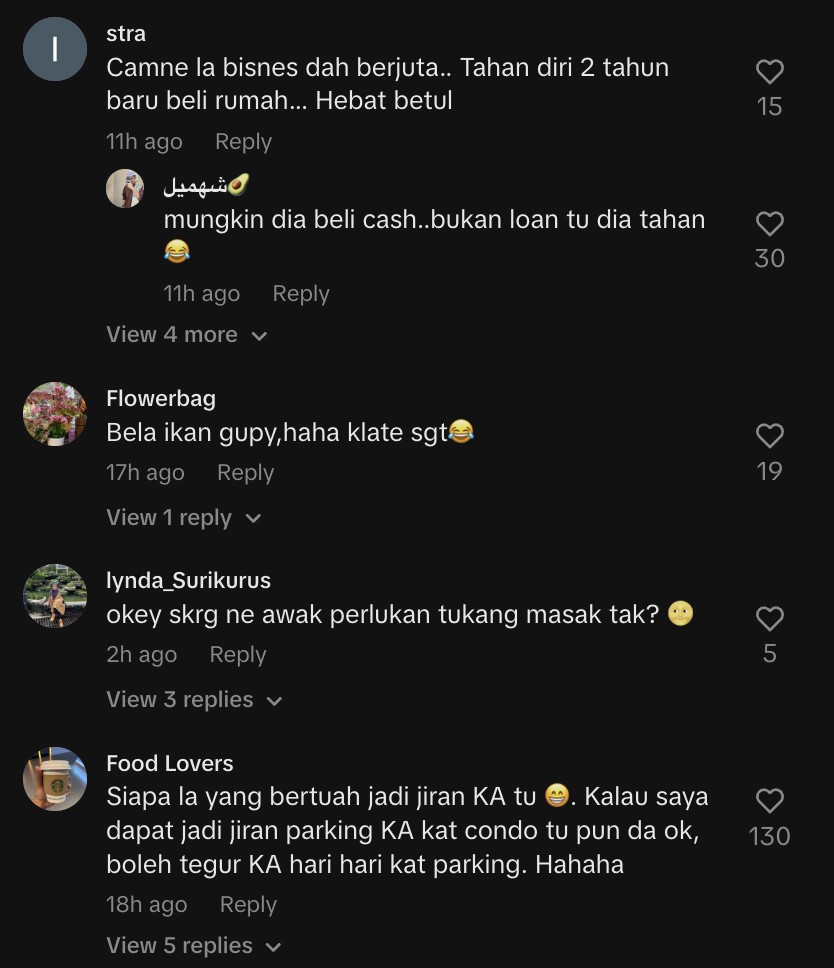Like Food Lovers' comment
Screen dimensions: 834x968
pos(769,801)
